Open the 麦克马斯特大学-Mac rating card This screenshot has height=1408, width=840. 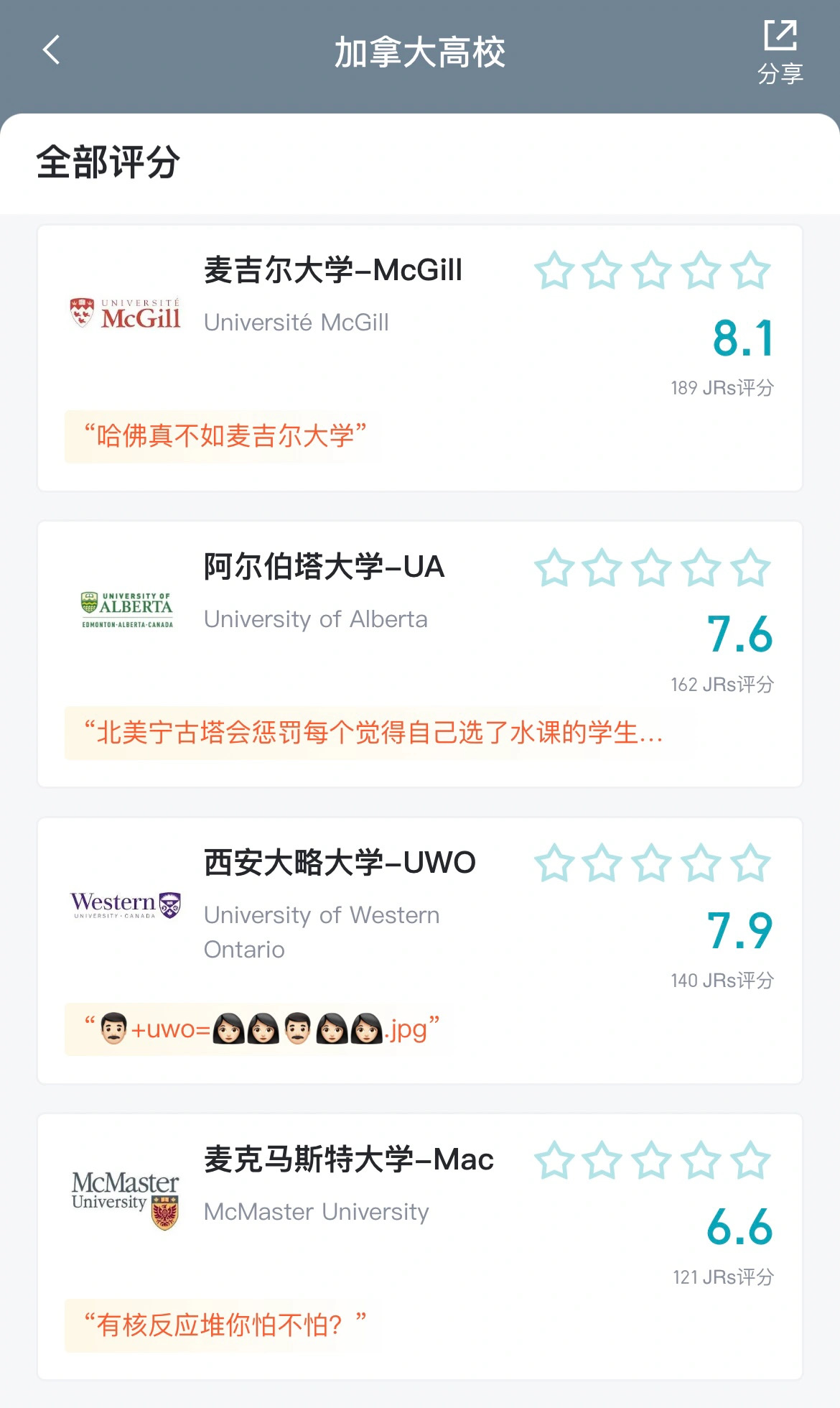pos(348,1160)
